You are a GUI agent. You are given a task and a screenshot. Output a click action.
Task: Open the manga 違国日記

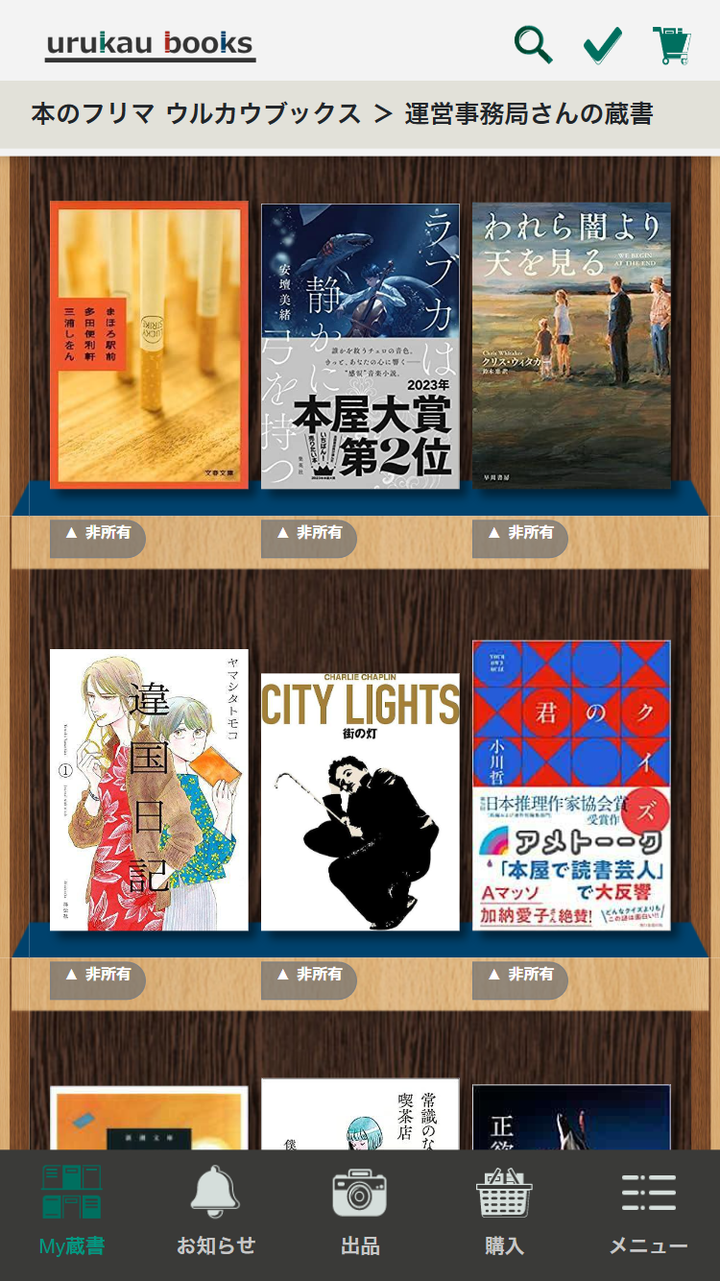149,790
